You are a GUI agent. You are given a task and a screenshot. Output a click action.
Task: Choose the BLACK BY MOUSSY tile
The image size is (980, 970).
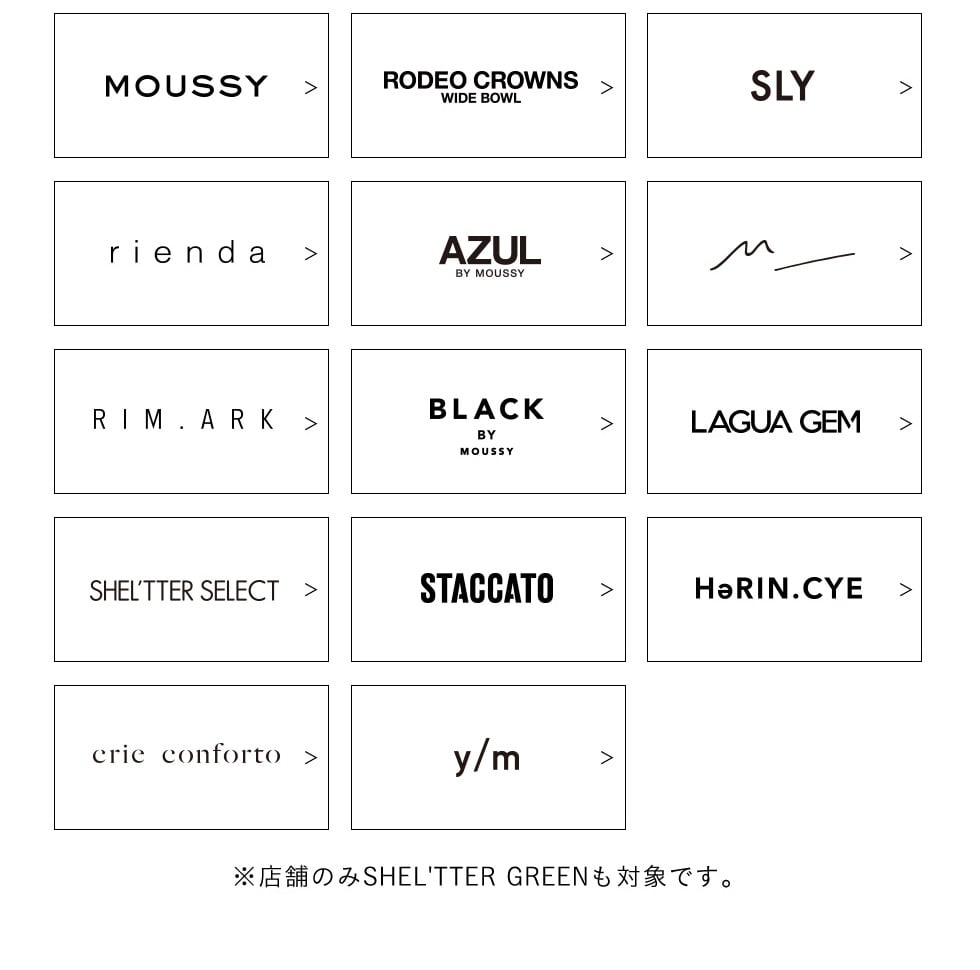coord(488,422)
